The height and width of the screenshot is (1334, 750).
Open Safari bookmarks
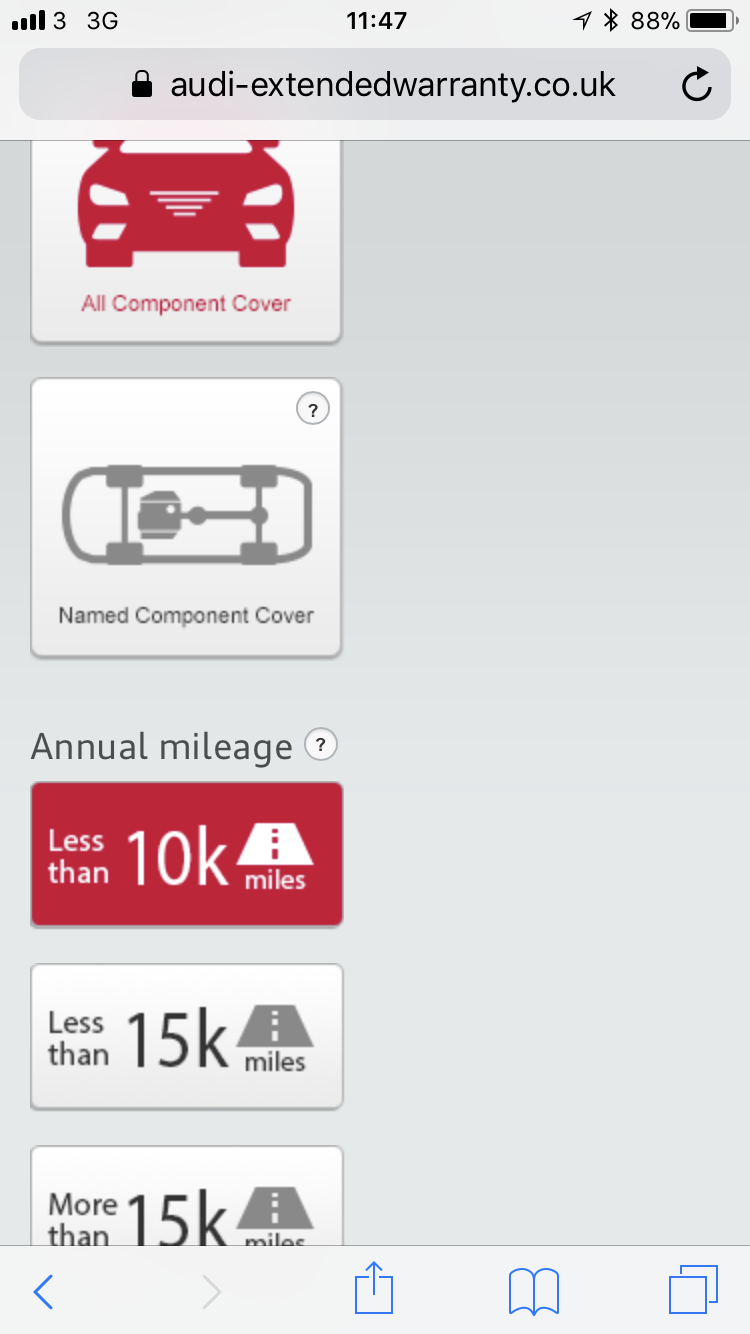pos(533,1291)
